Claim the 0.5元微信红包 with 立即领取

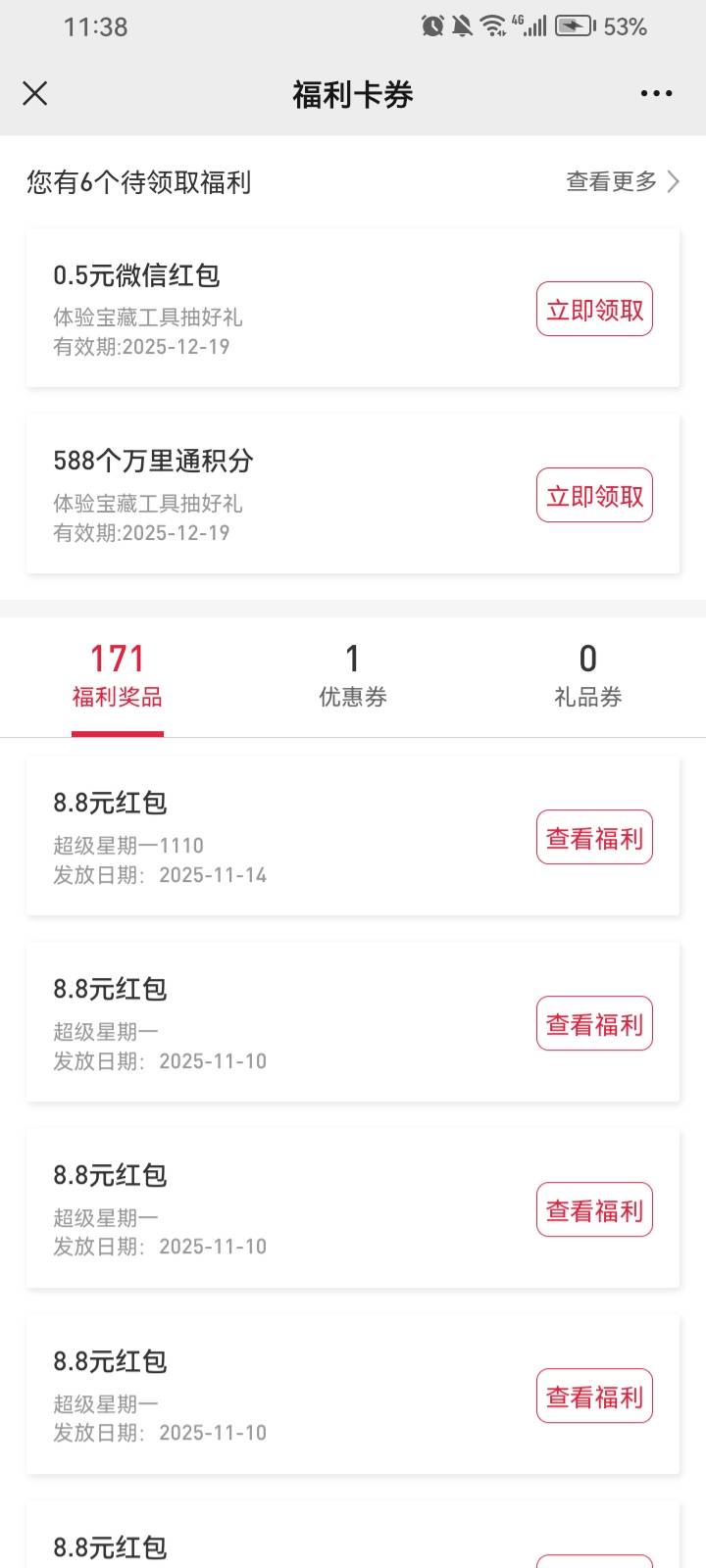click(x=594, y=310)
